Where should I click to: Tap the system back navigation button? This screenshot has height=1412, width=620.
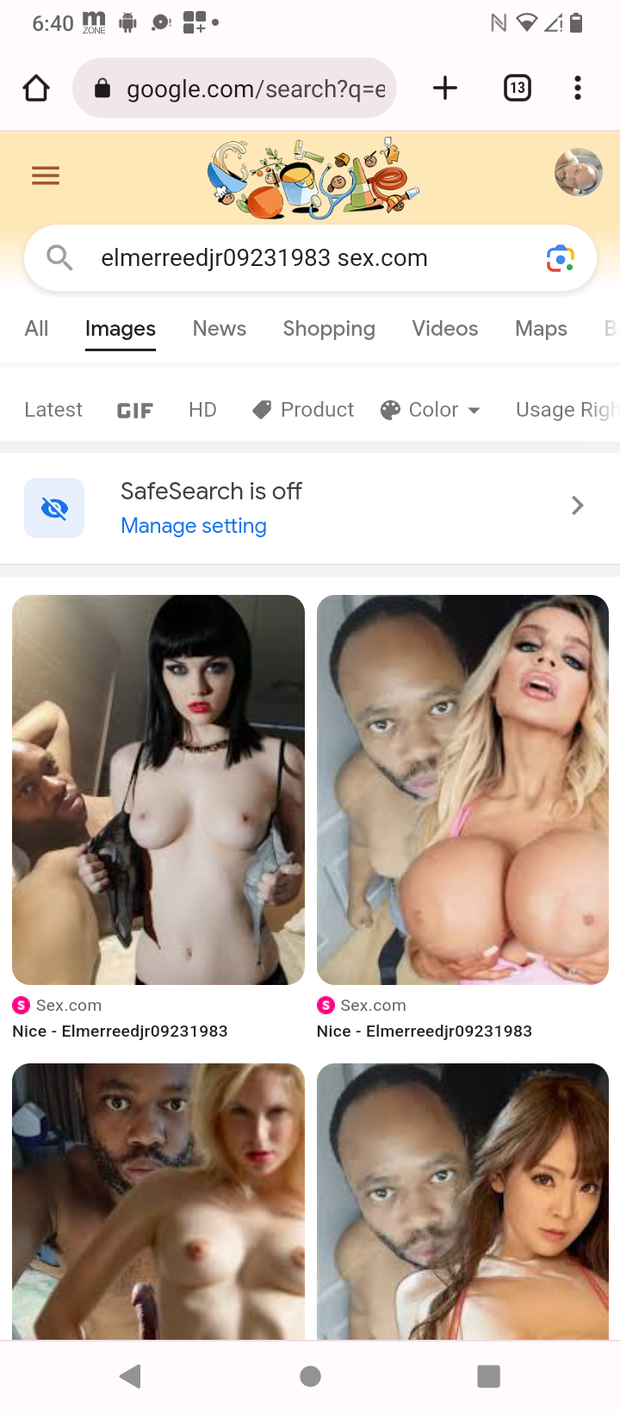pyautogui.click(x=130, y=1376)
